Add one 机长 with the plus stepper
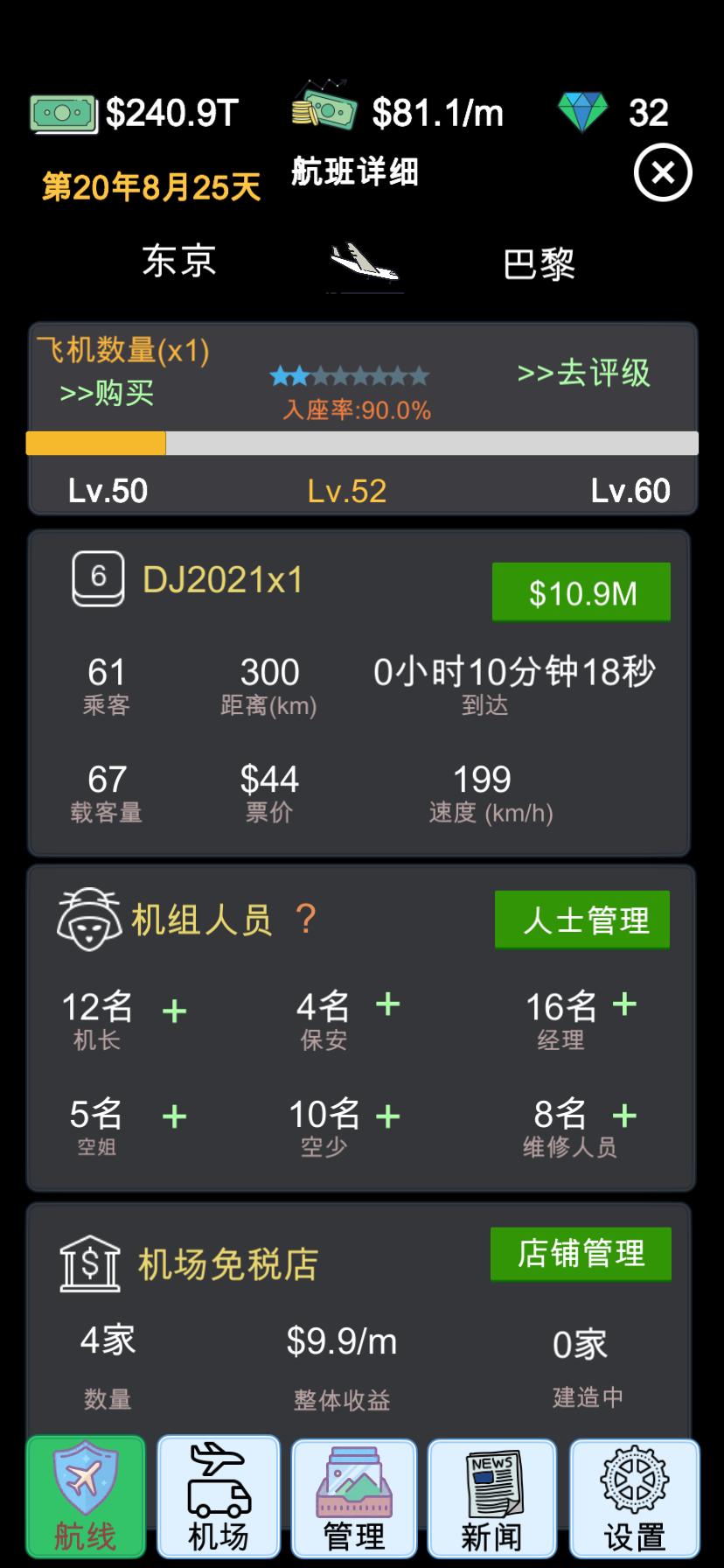This screenshot has height=1568, width=724. click(x=174, y=1006)
